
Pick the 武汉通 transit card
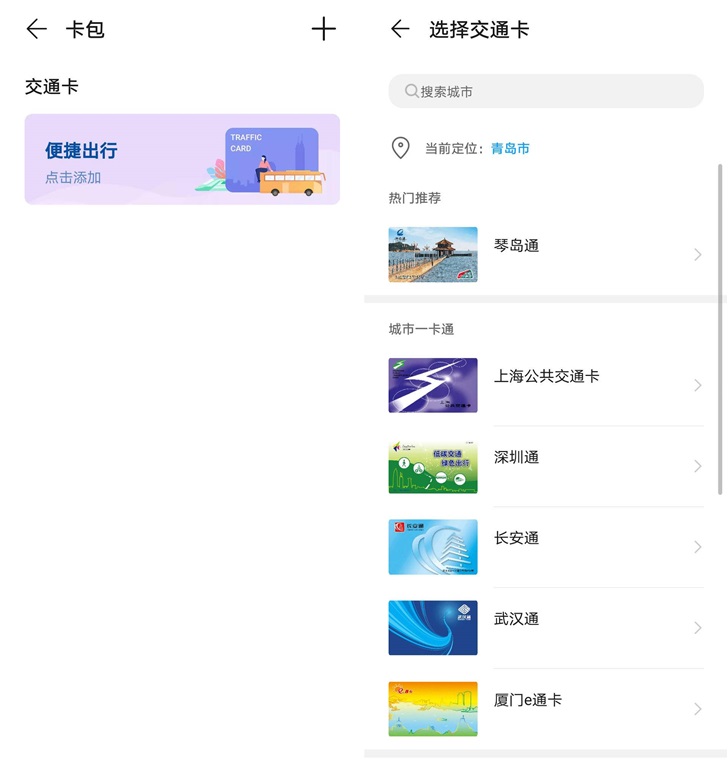[545, 628]
